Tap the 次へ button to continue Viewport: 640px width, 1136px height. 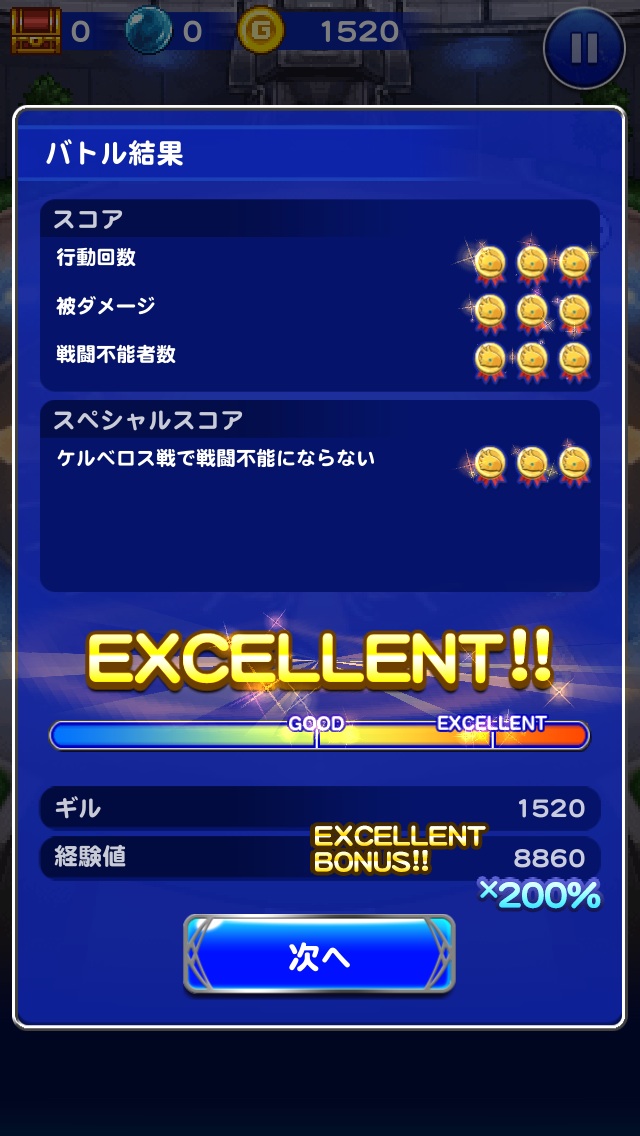319,955
